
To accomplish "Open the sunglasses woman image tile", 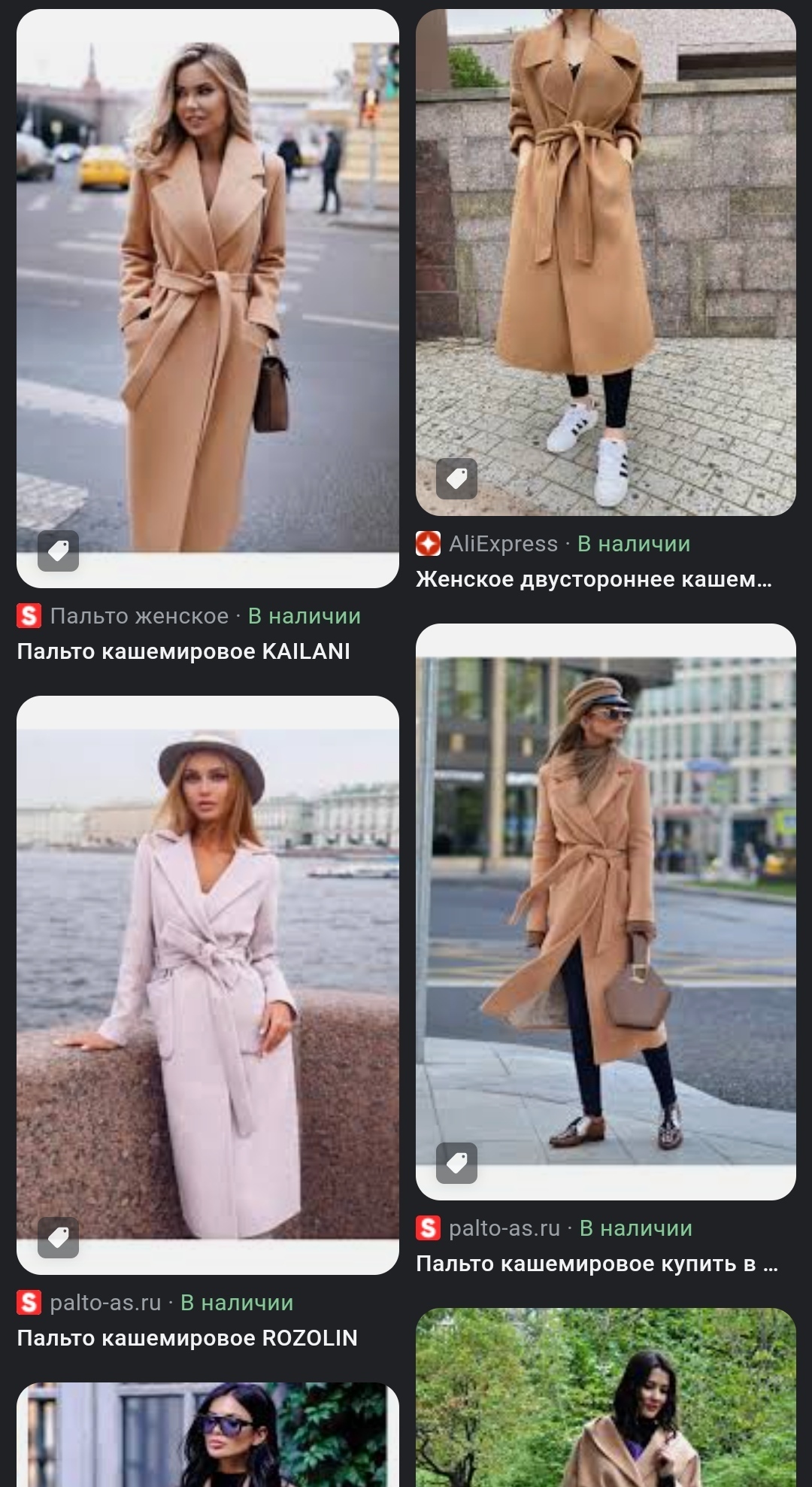I will tap(208, 1435).
